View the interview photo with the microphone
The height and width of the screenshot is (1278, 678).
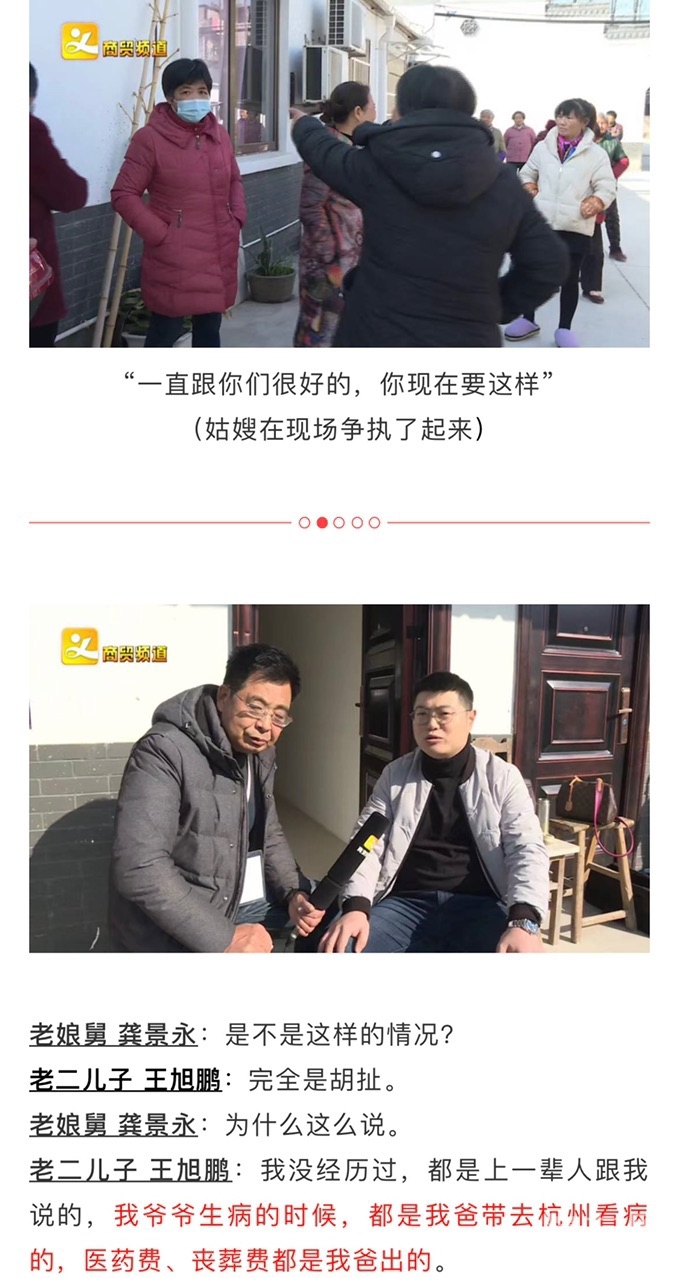(339, 777)
